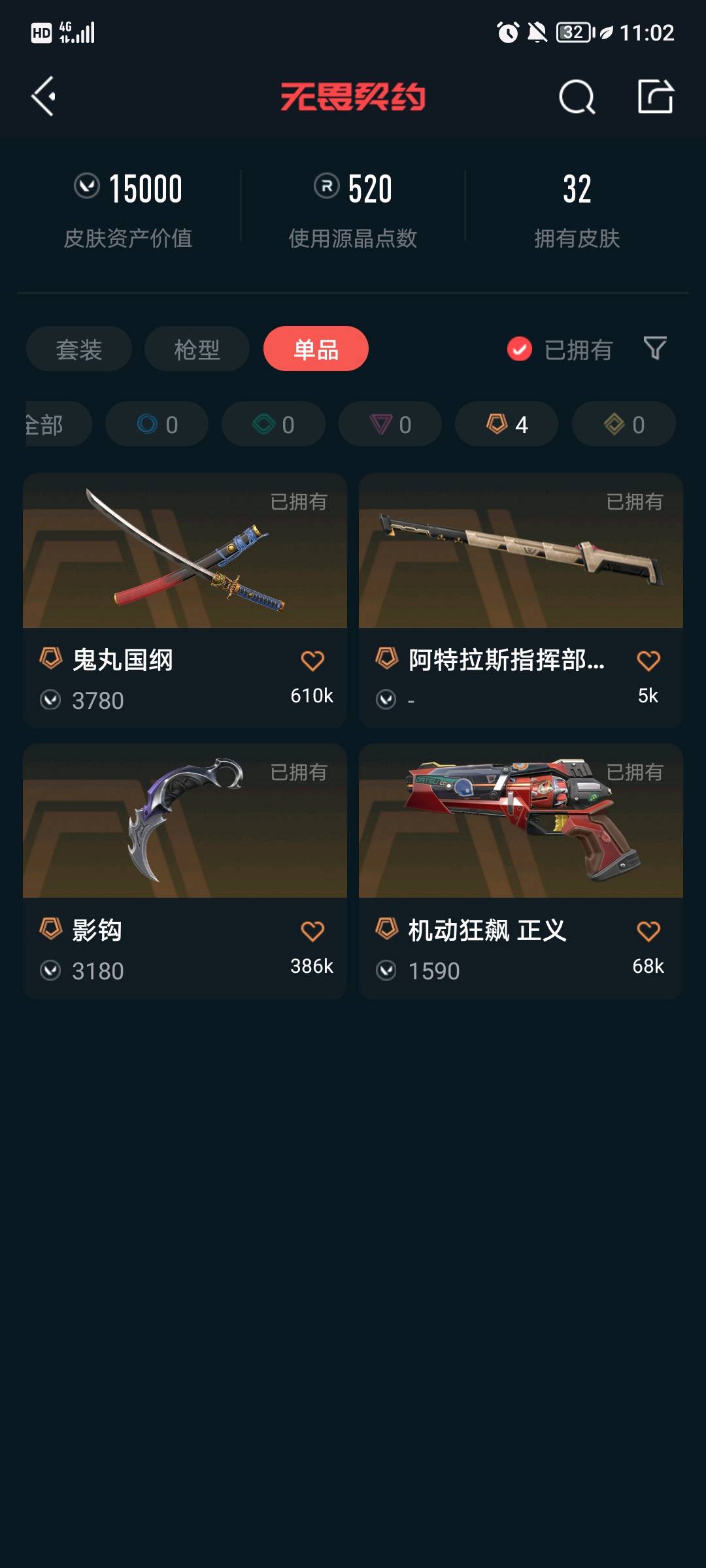Go back using the top-left arrow
The width and height of the screenshot is (706, 1568).
click(43, 97)
